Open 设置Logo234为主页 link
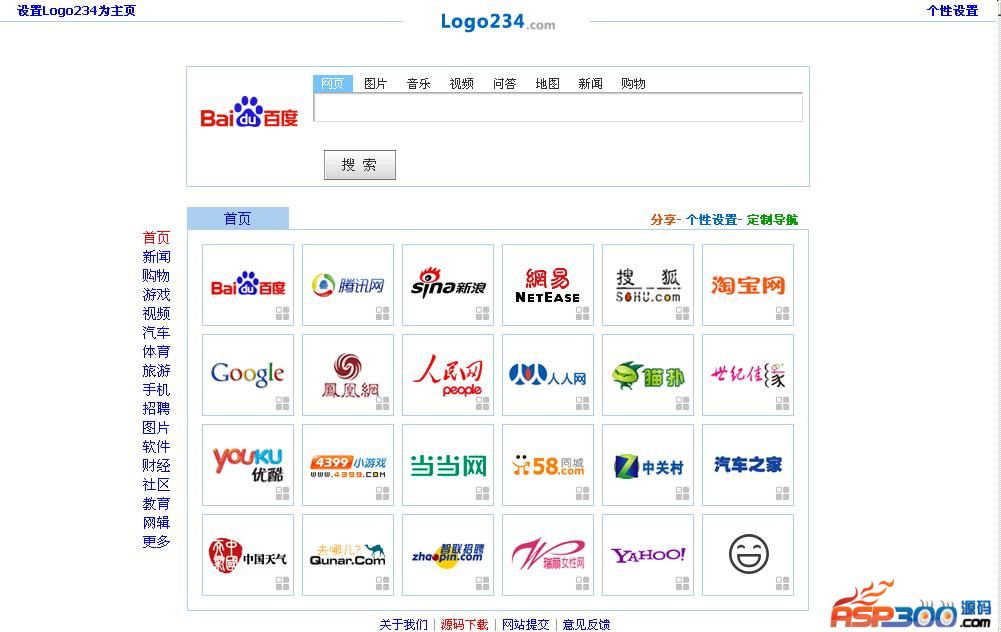 (x=76, y=11)
